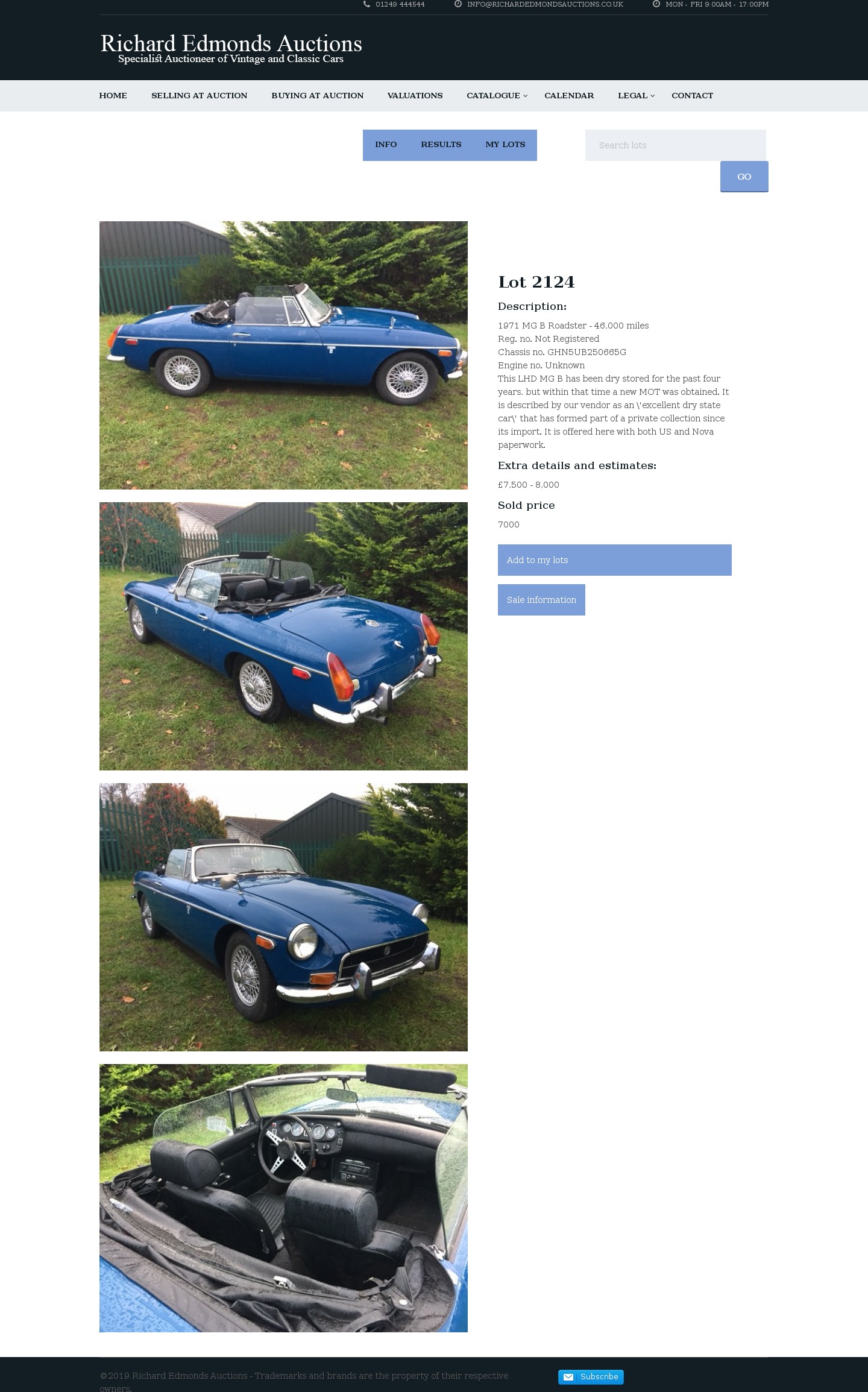Open Buying at Auction page

click(317, 95)
